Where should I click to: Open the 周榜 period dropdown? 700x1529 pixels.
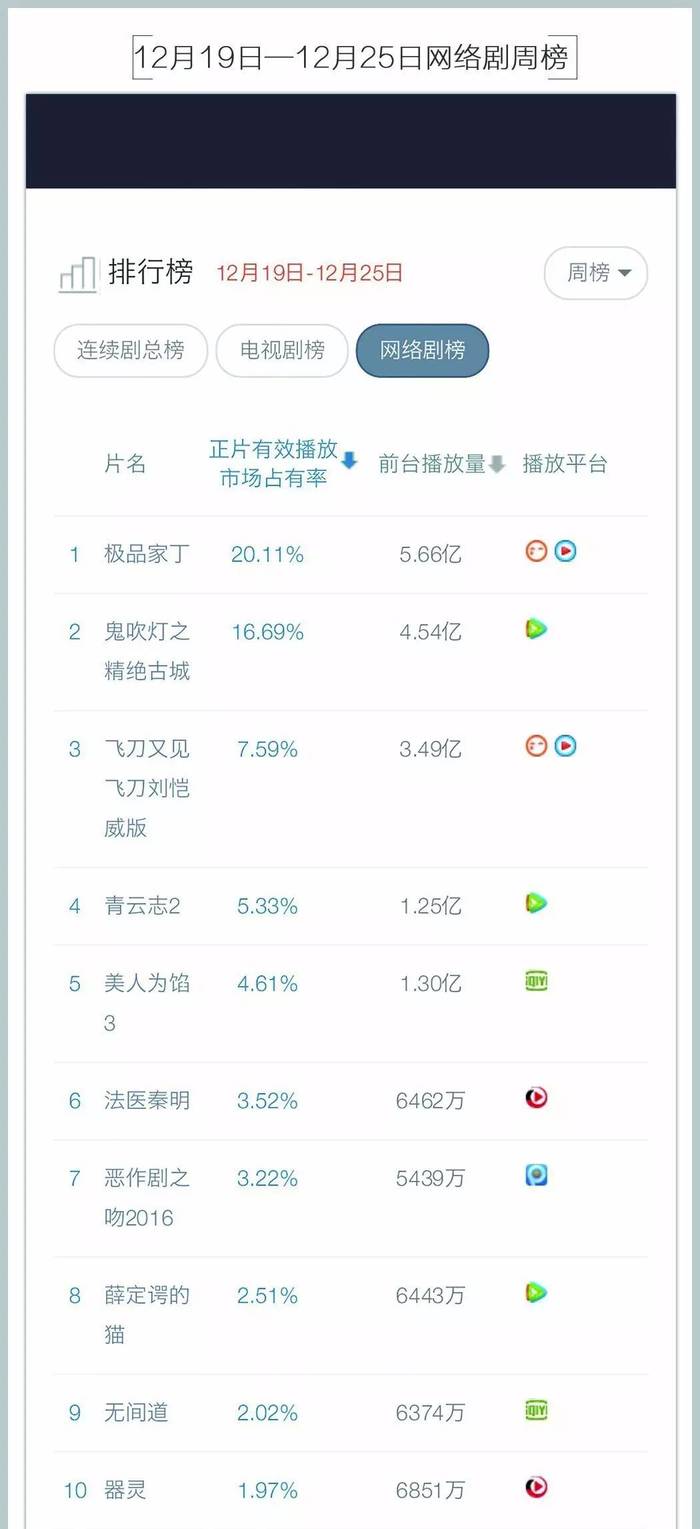point(596,273)
